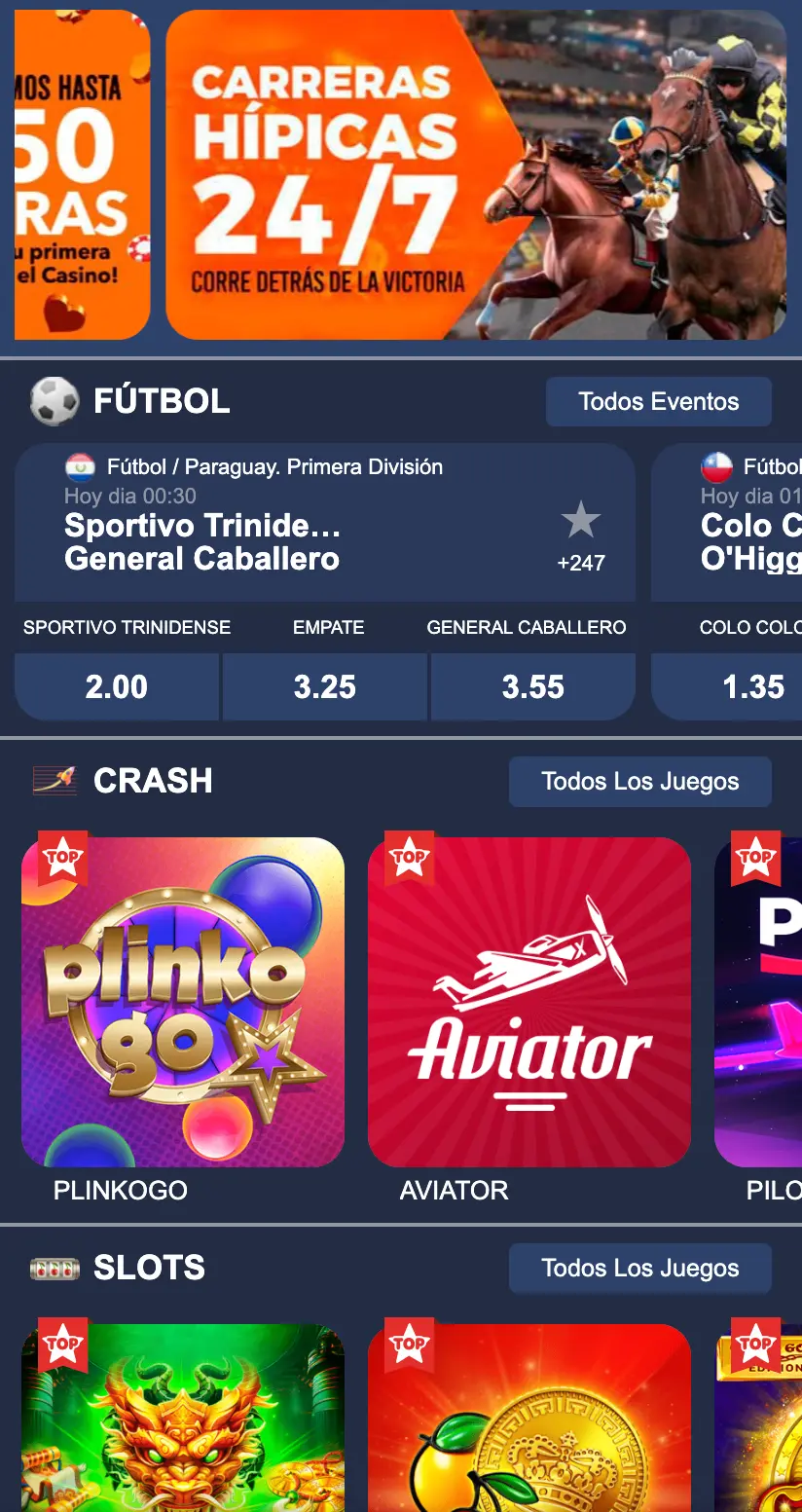Favorite the Sportivo Trinidense match with the star
Image resolution: width=802 pixels, height=1512 pixels.
pyautogui.click(x=581, y=522)
